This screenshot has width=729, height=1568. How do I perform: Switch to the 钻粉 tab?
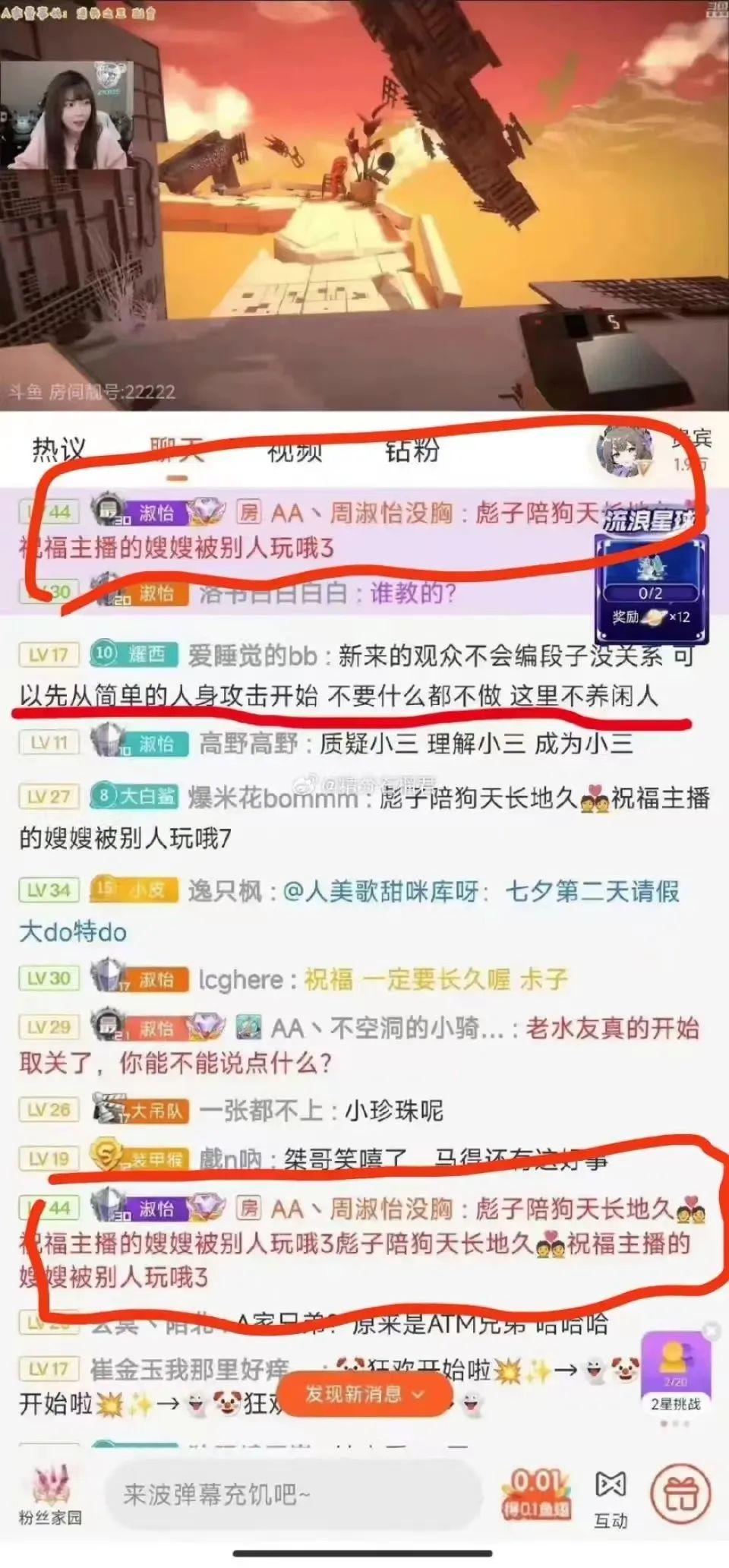pos(412,450)
